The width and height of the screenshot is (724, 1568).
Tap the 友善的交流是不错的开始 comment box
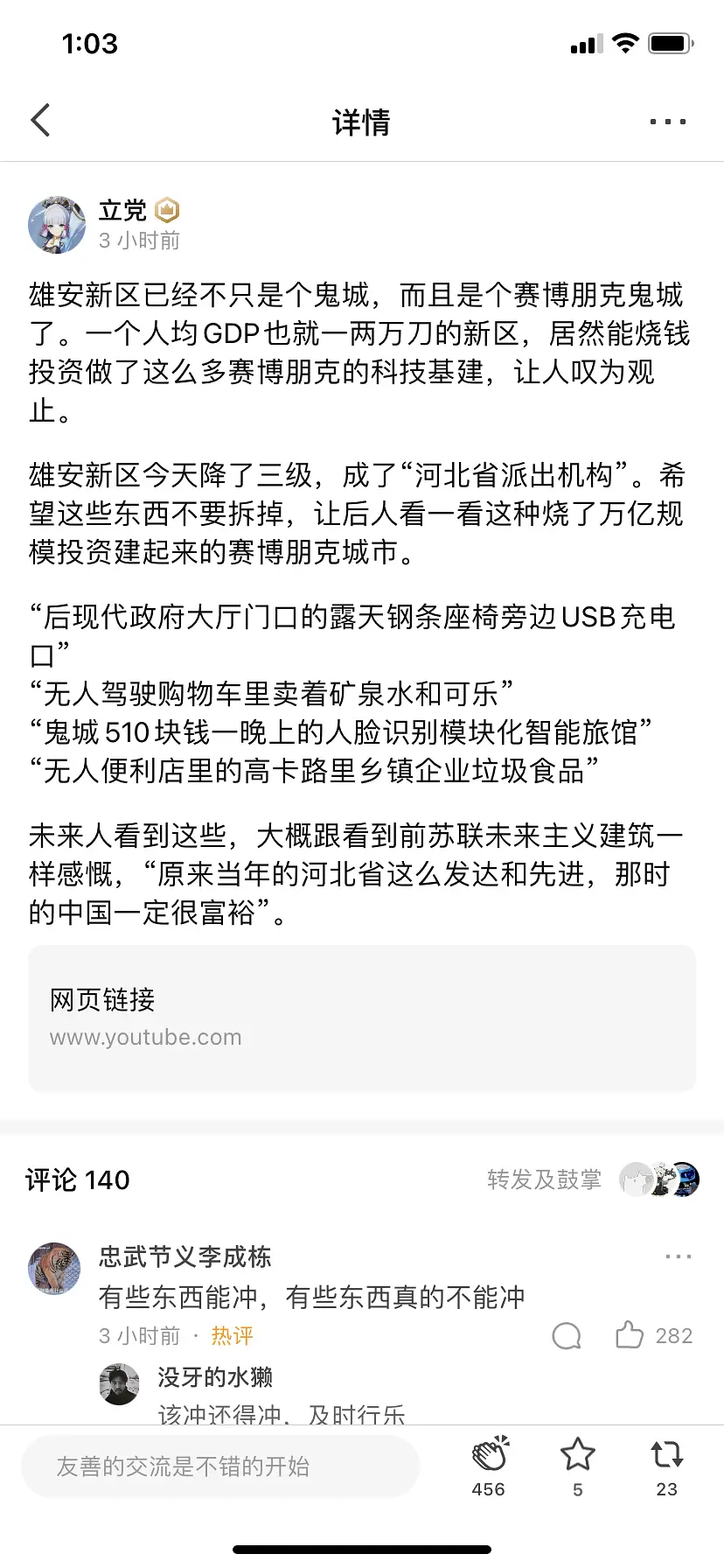220,1466
